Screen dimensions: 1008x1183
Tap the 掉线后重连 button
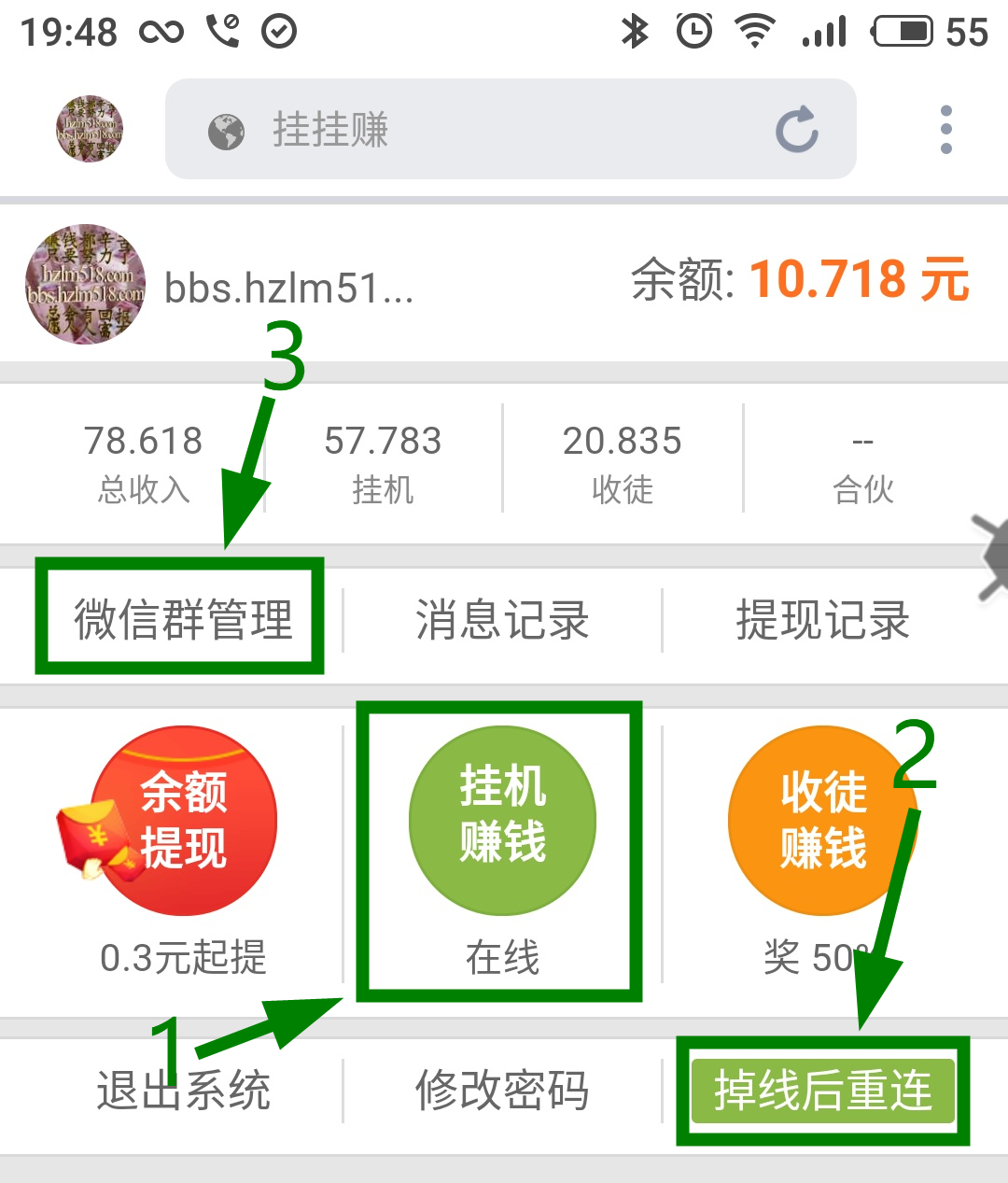coord(822,1091)
